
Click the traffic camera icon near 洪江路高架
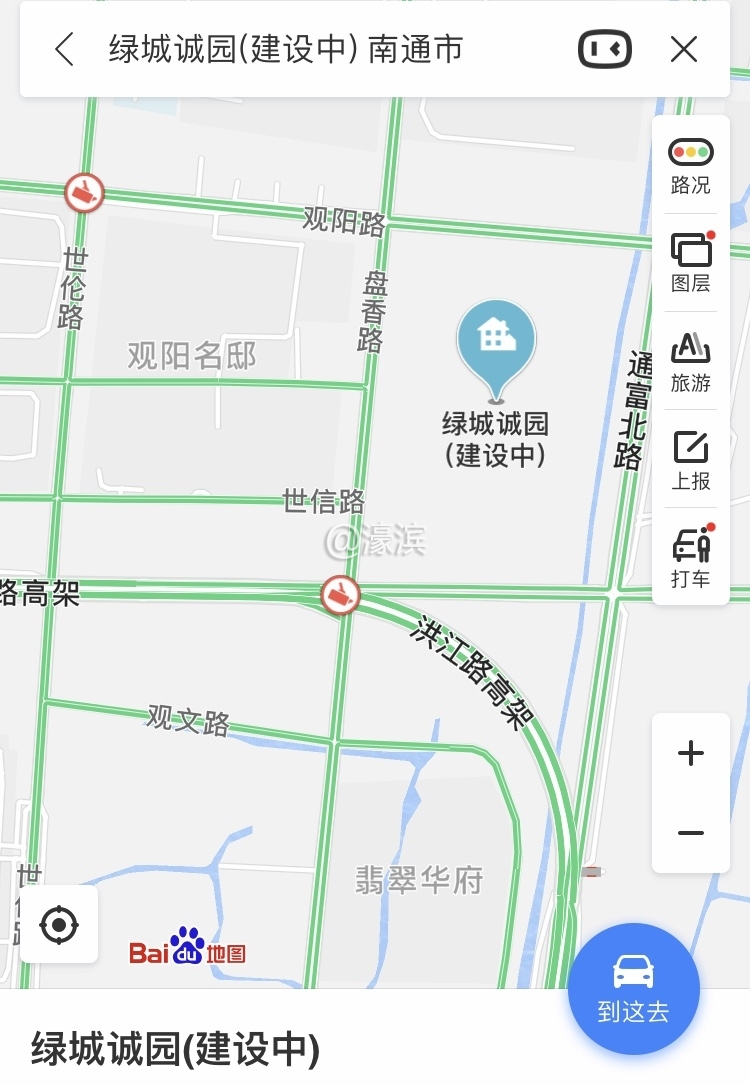[341, 595]
